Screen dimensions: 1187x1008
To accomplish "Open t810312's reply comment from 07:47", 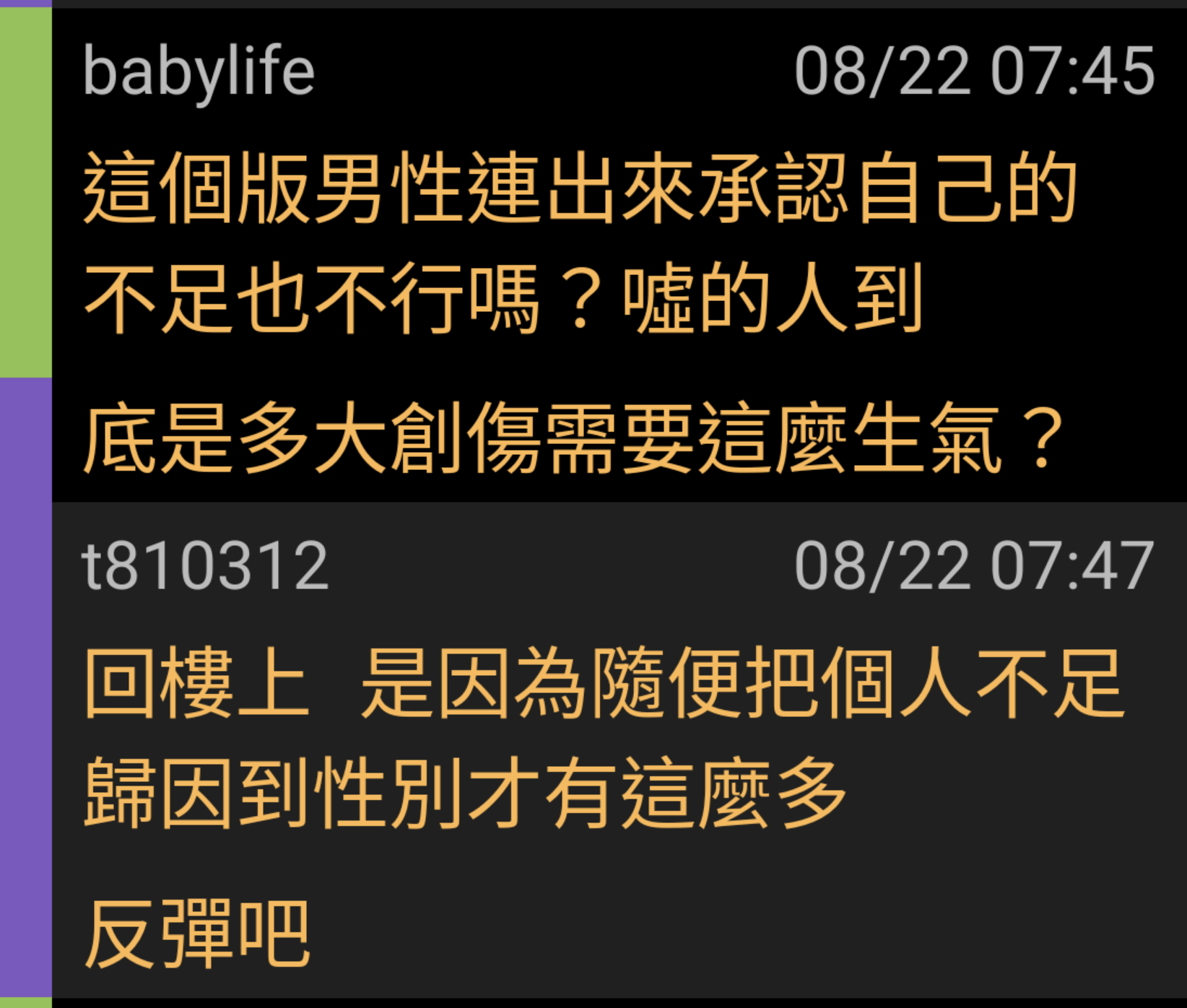I will [578, 794].
